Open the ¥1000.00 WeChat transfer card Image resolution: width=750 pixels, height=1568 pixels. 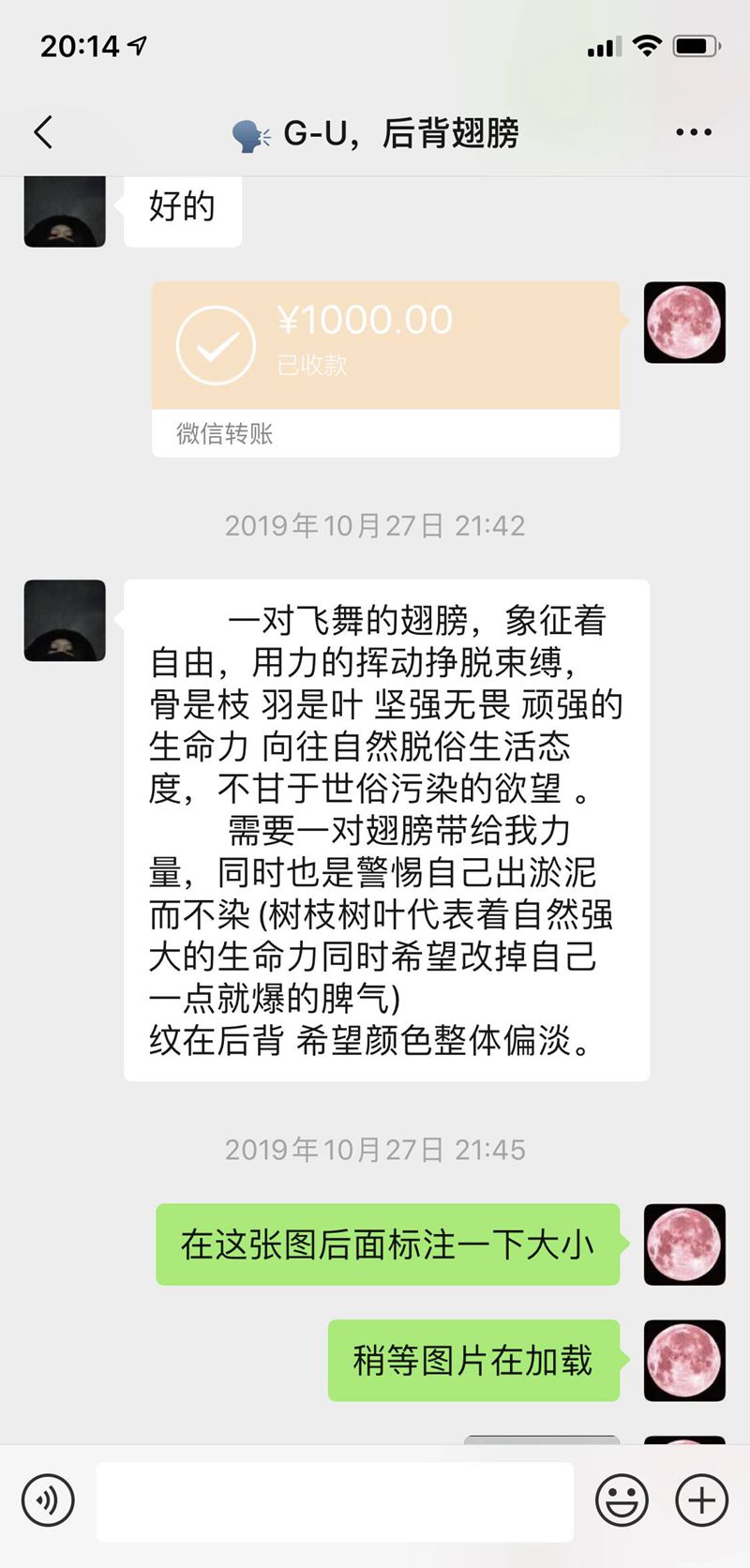(x=385, y=368)
